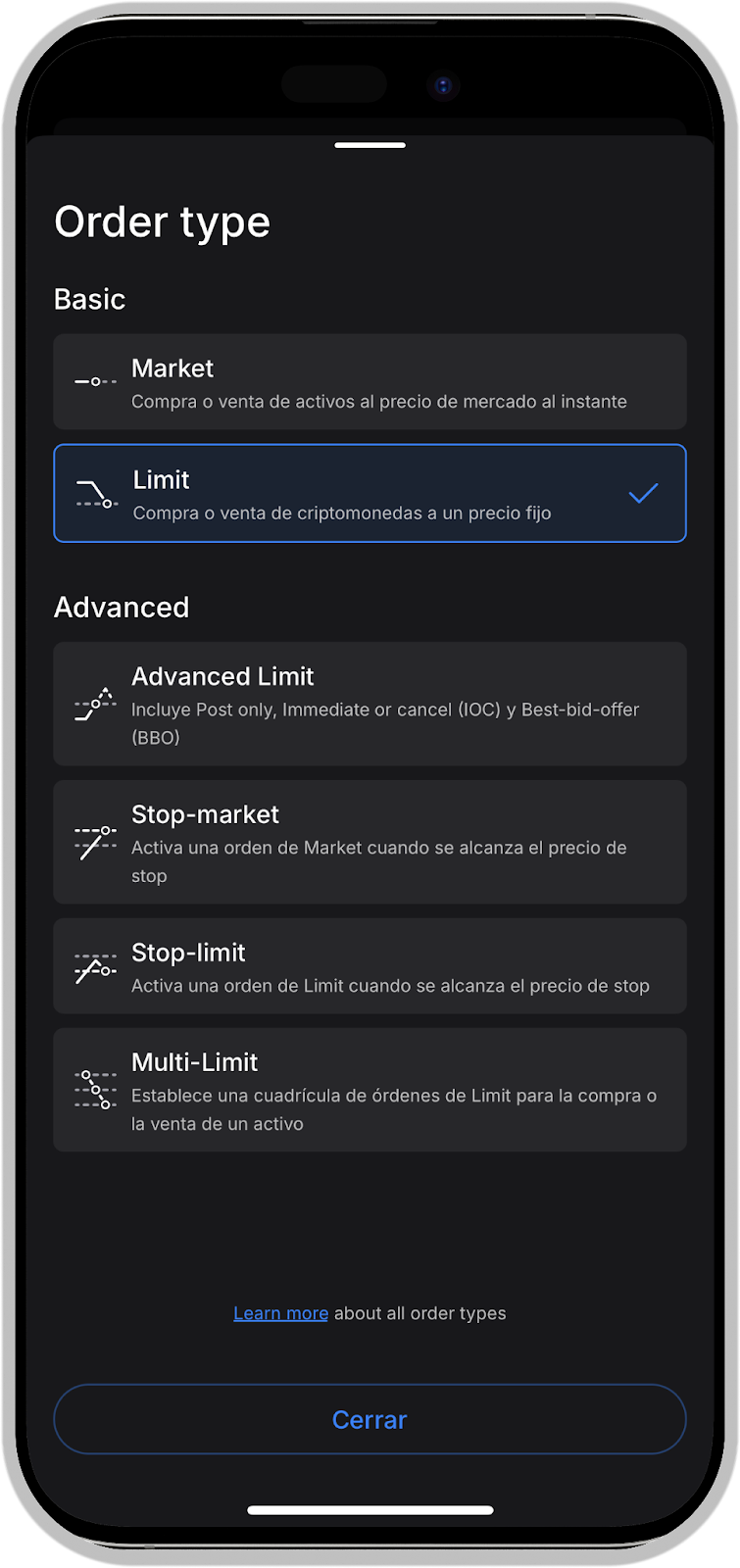Select Stop-market order type

click(x=370, y=842)
